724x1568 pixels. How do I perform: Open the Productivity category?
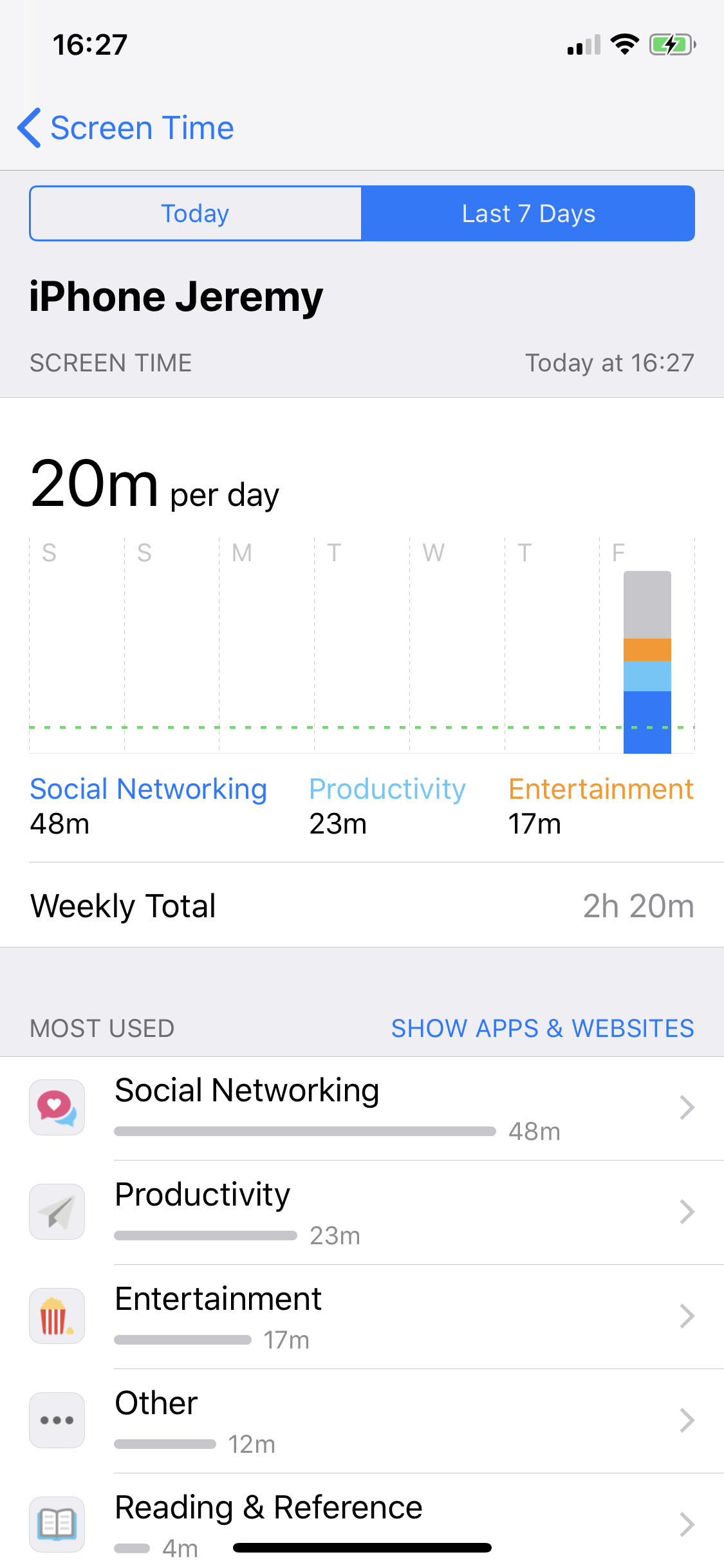(362, 1212)
